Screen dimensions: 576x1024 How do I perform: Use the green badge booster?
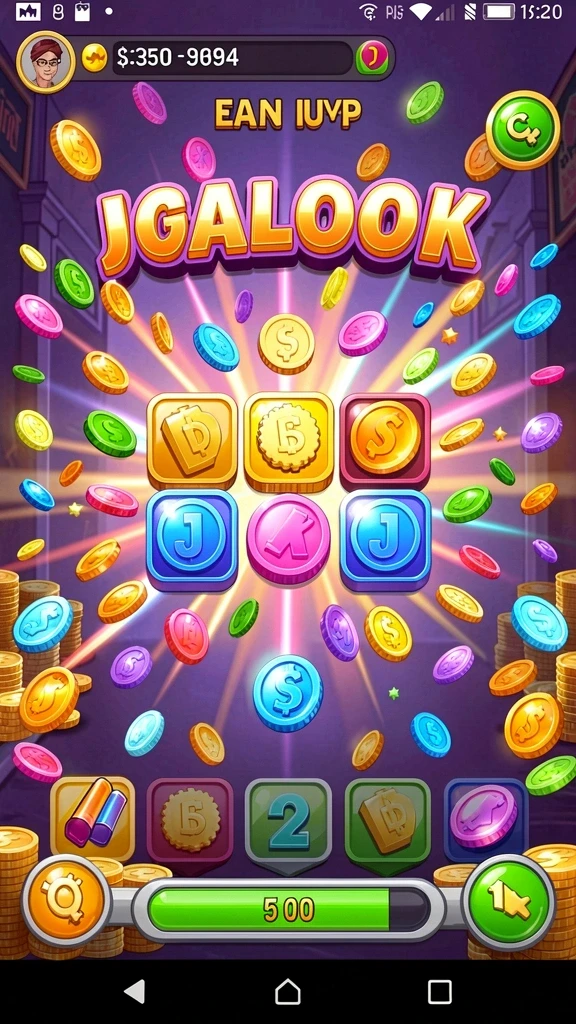point(387,822)
